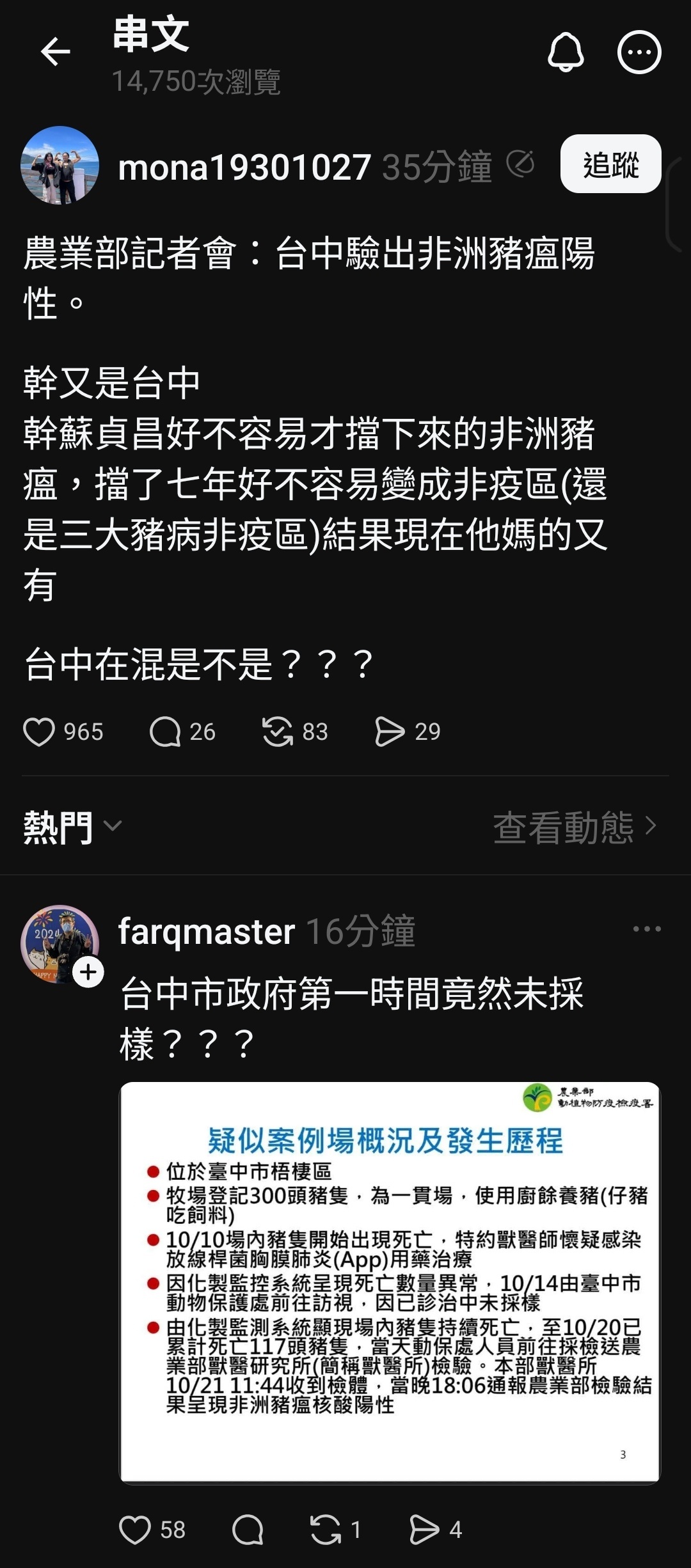
Task: Open 查看動態 activity link
Action: coord(574,827)
